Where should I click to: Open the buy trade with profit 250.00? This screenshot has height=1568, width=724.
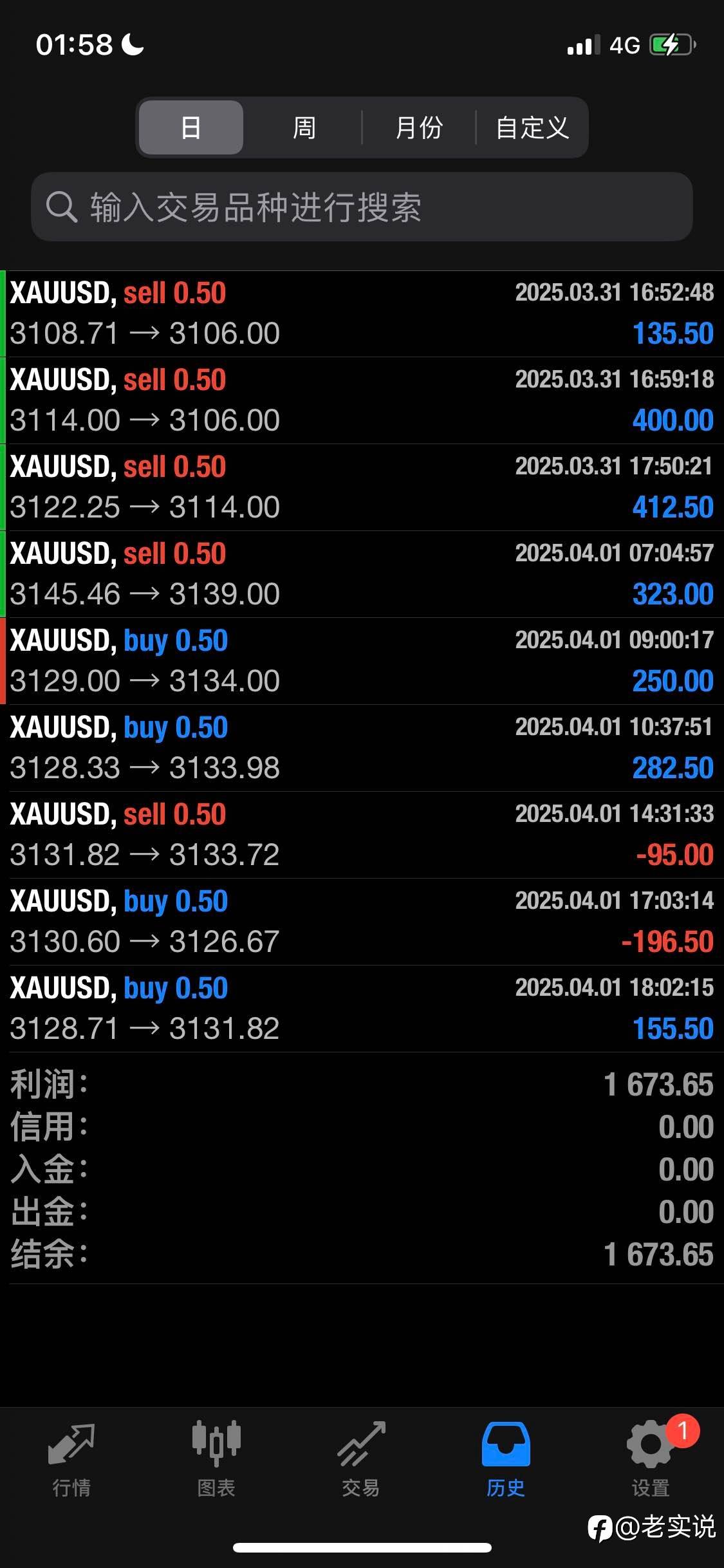click(x=362, y=661)
